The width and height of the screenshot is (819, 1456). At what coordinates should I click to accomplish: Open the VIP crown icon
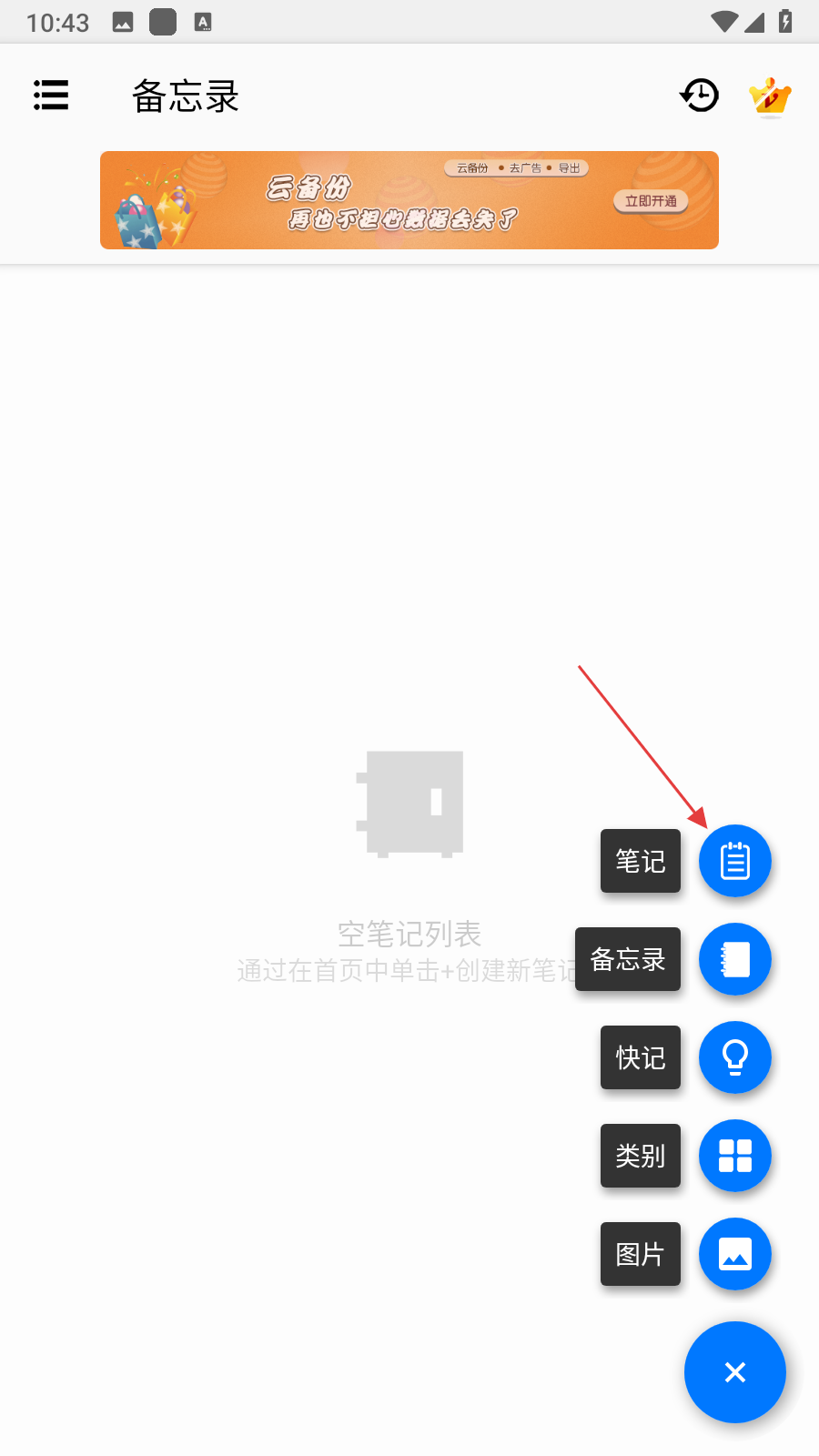[770, 96]
